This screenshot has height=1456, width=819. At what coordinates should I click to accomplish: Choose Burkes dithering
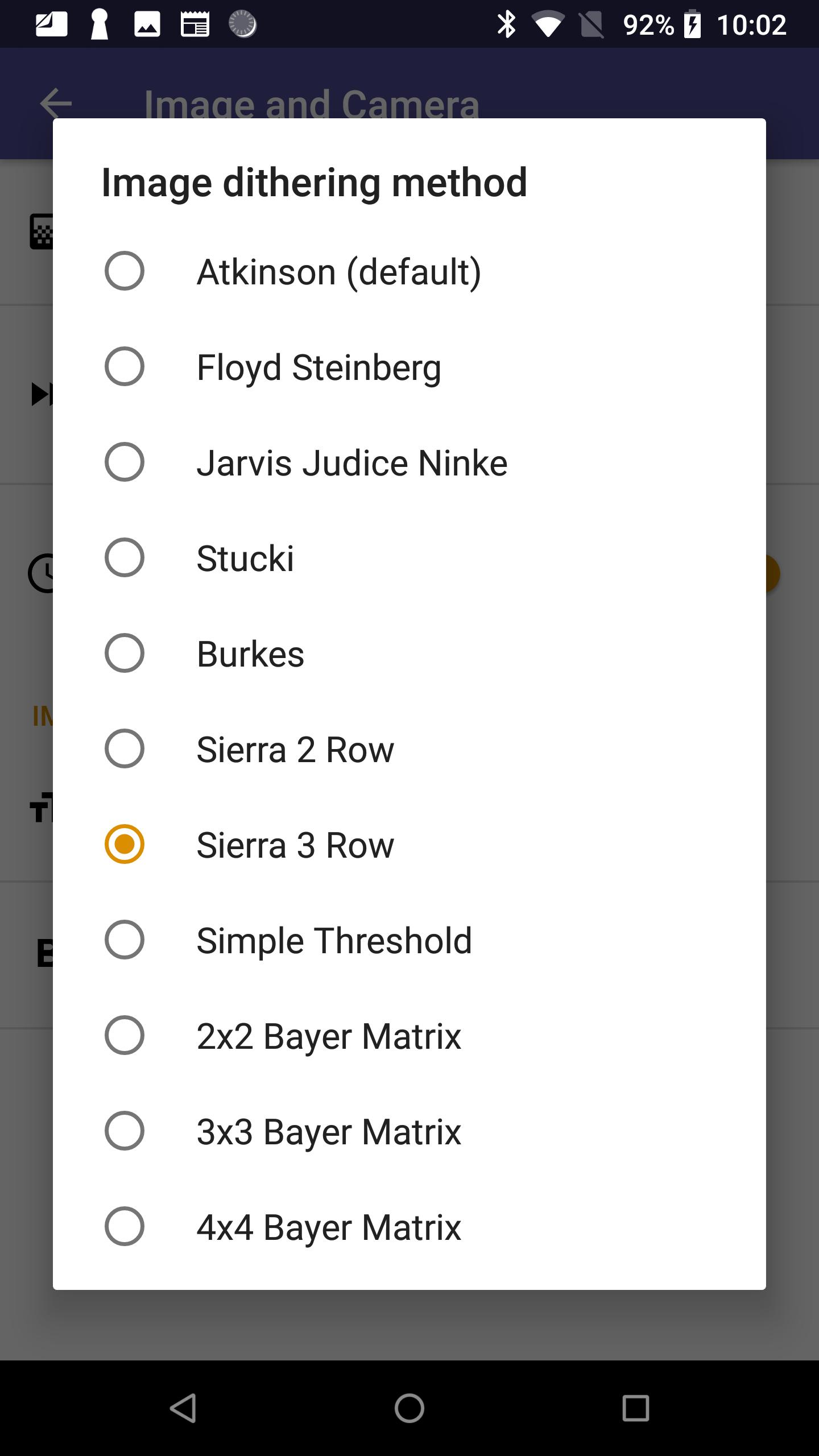pos(409,653)
